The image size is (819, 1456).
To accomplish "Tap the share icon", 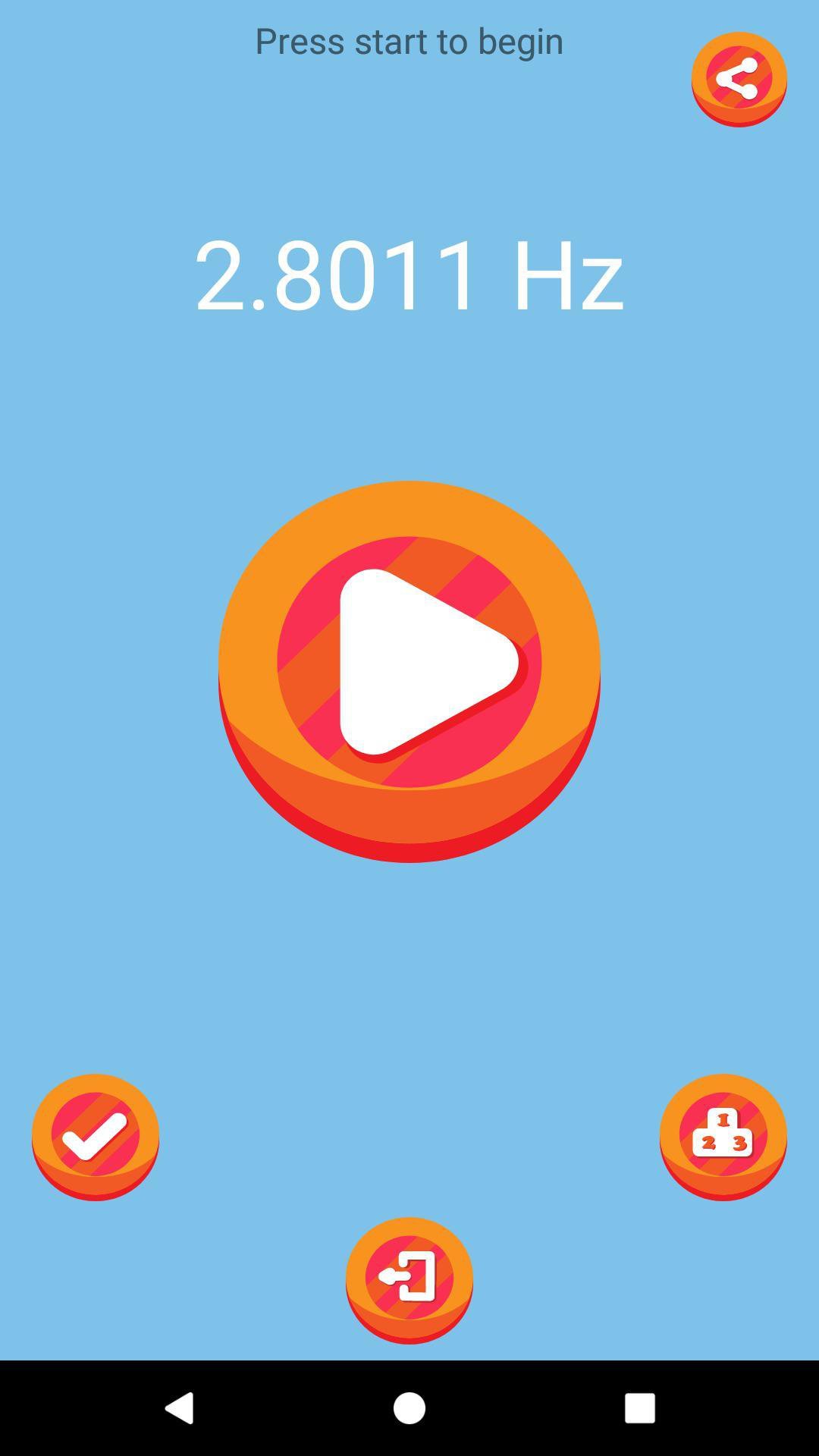I will pyautogui.click(x=739, y=79).
